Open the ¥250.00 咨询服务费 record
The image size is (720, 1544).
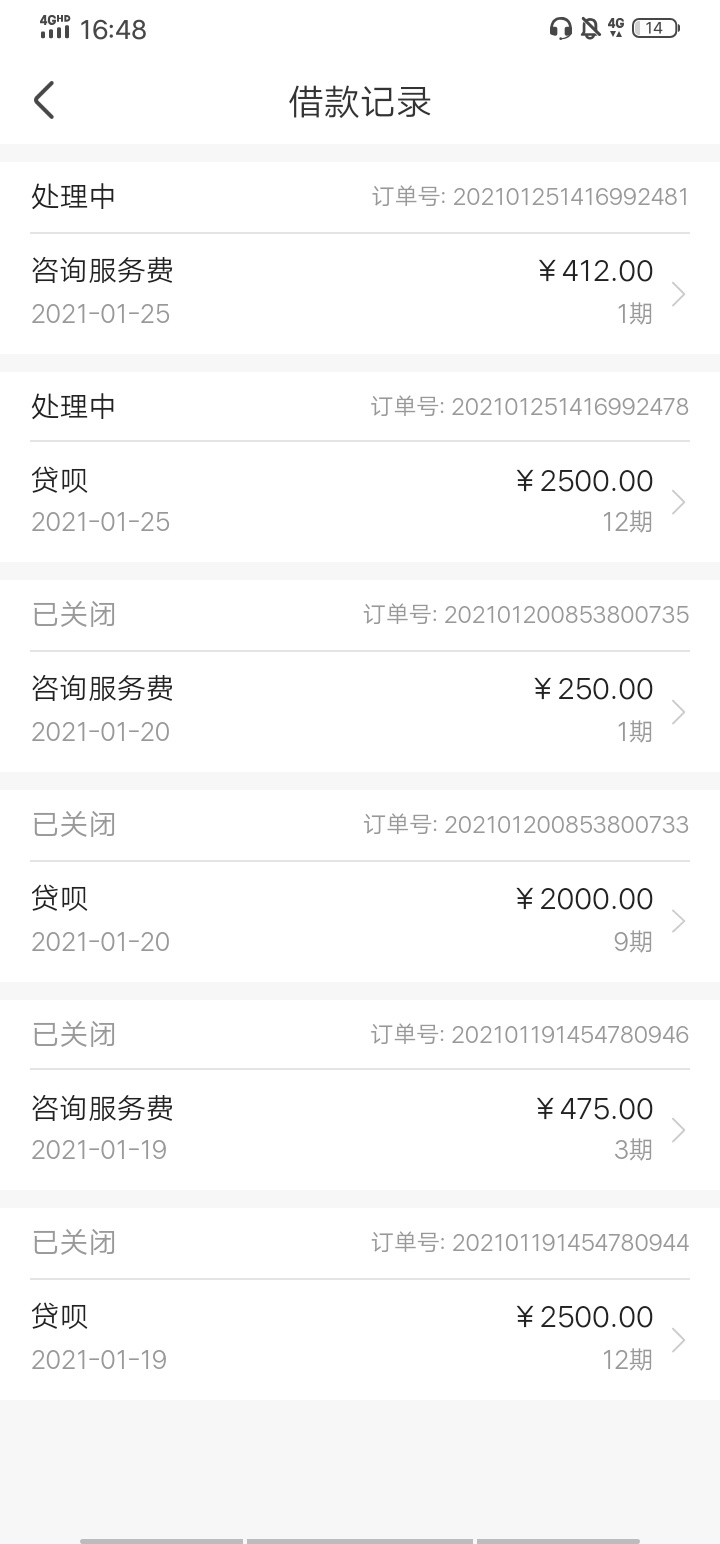360,712
